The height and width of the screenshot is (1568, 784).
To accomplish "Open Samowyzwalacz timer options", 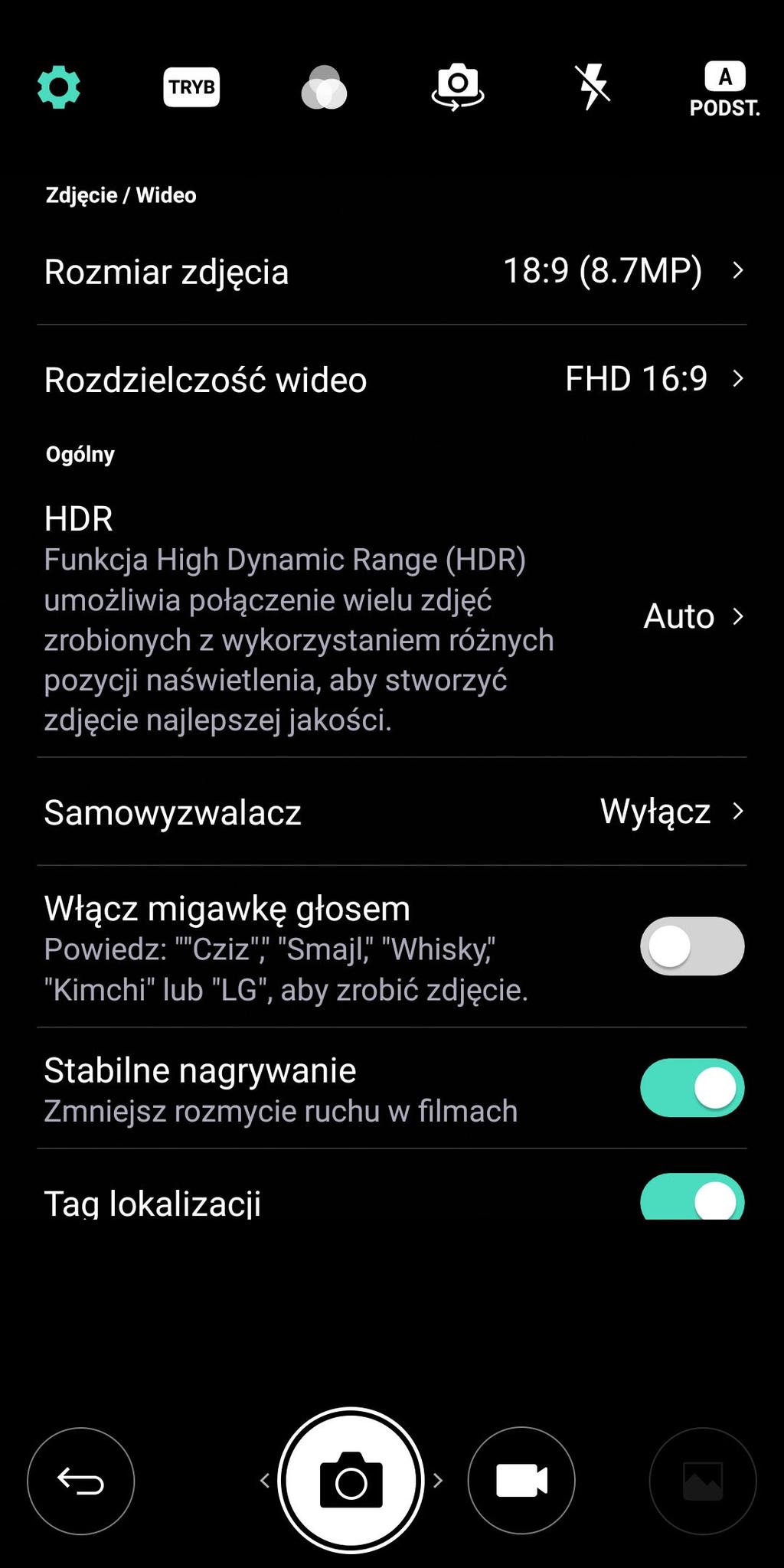I will click(392, 812).
